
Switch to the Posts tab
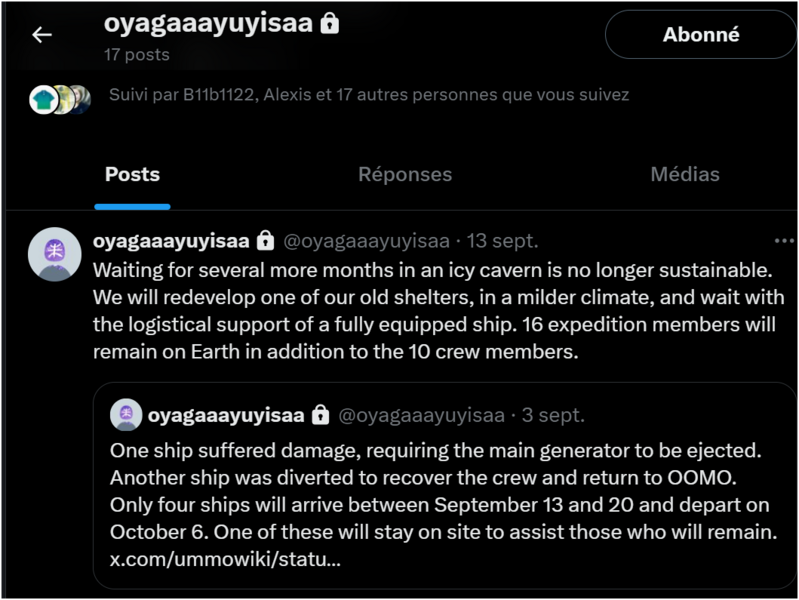(132, 174)
